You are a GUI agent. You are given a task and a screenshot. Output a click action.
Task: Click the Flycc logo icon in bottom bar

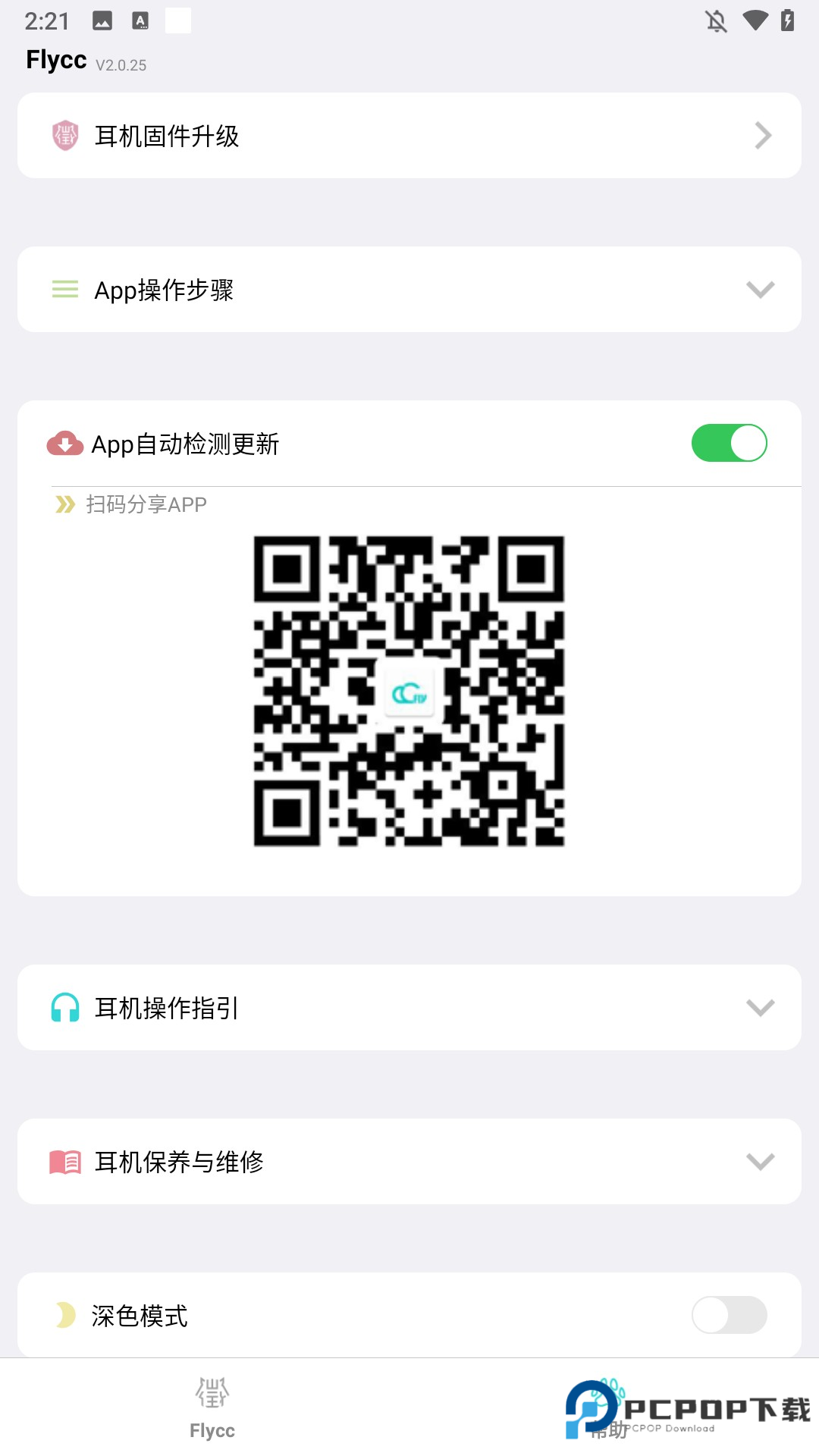point(212,1395)
